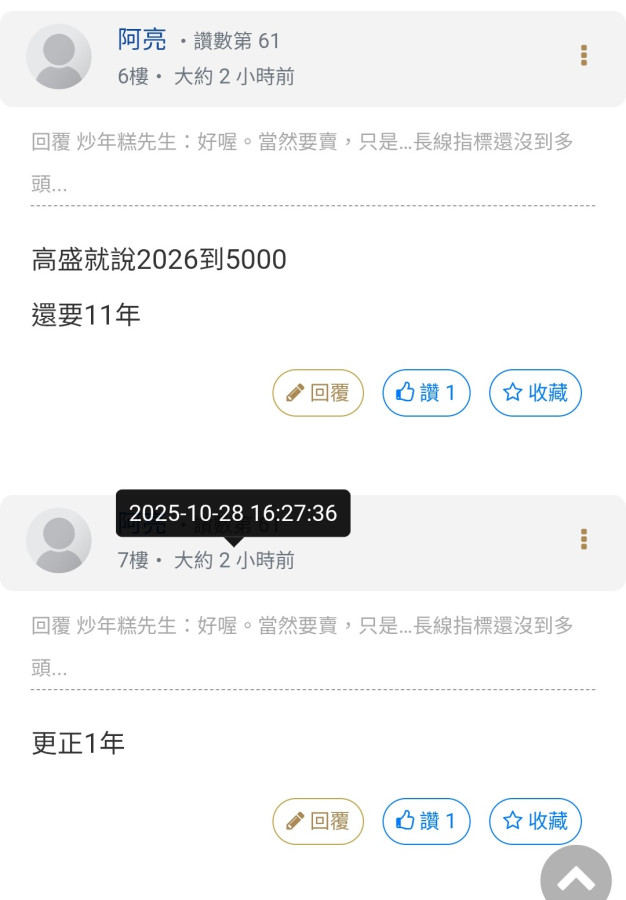626x900 pixels.
Task: Open the overflow menu on the 7樓 comment
Action: pyautogui.click(x=584, y=540)
